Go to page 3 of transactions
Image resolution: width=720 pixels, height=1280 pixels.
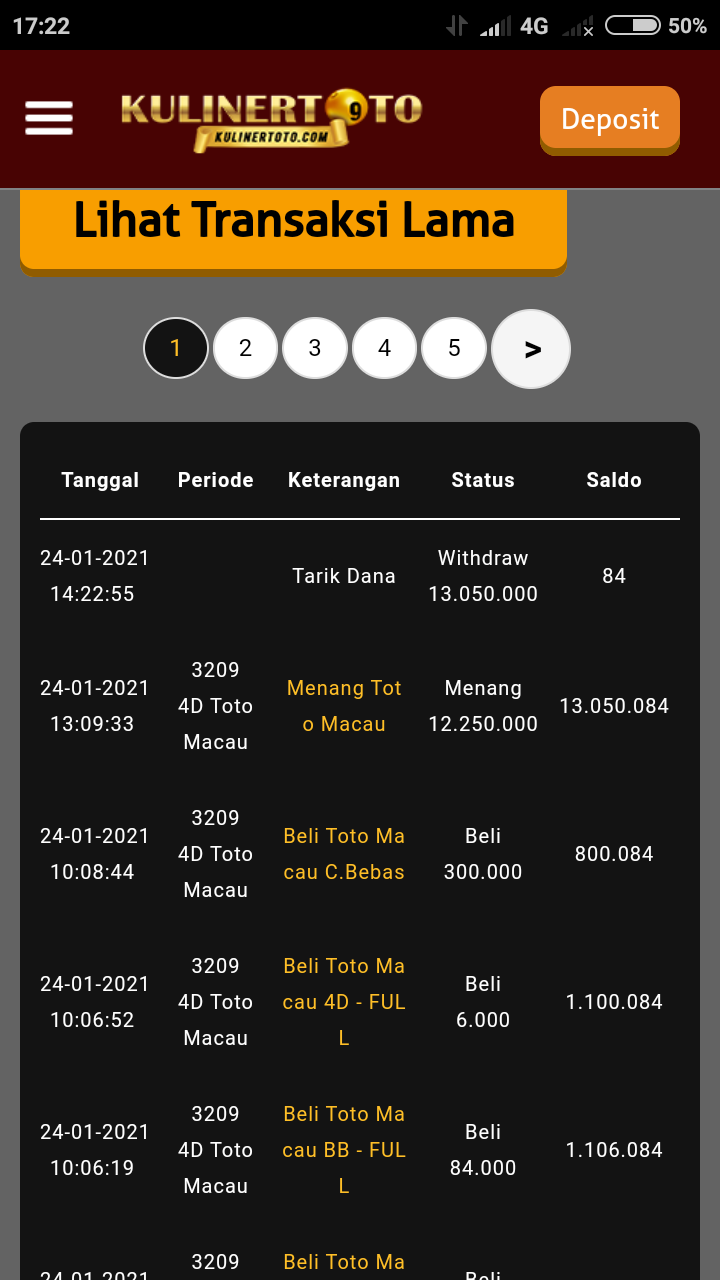[x=315, y=348]
